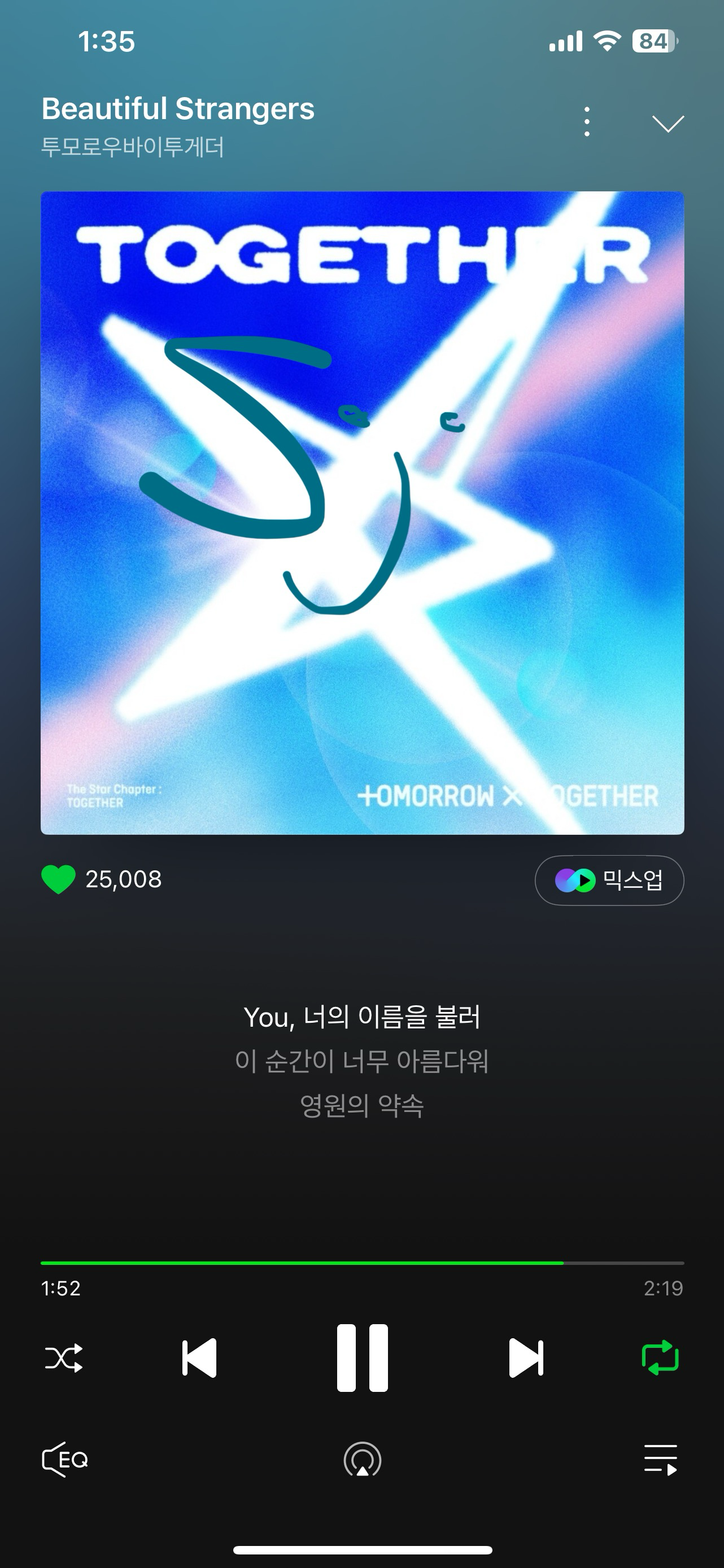Collapse the player with the down chevron

pos(668,123)
